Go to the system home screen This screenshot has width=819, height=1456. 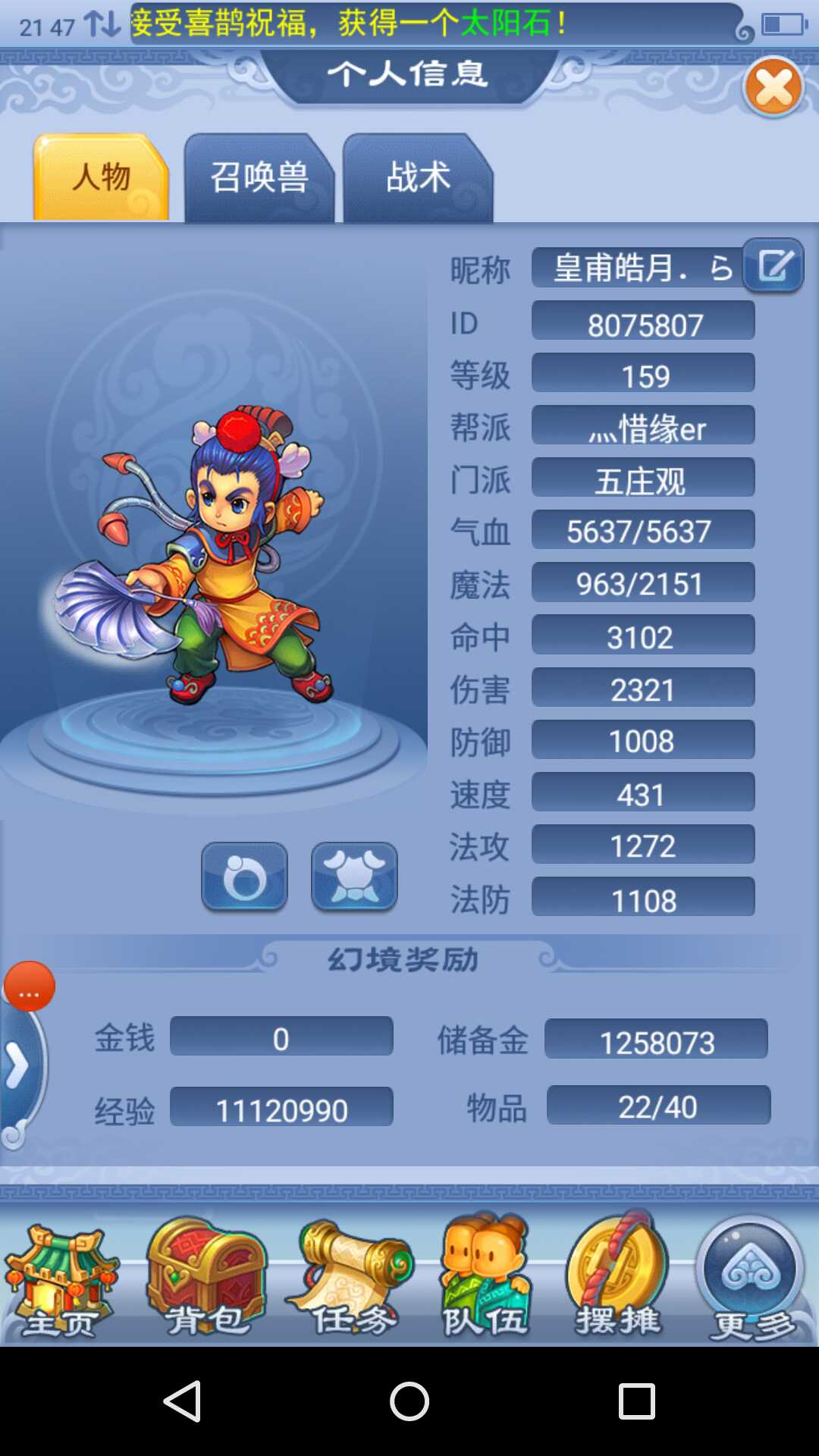pyautogui.click(x=409, y=1401)
